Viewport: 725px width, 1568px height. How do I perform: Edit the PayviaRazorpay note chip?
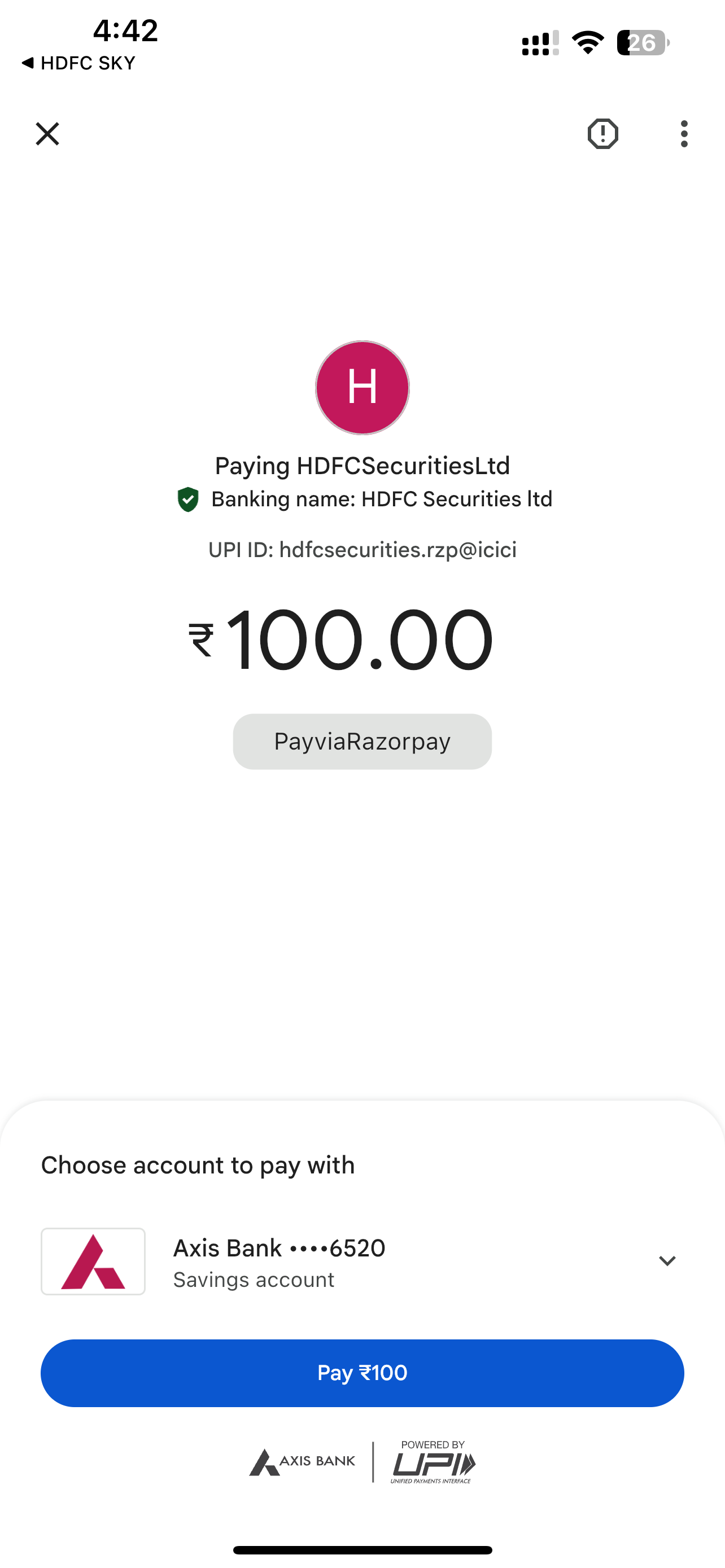click(x=362, y=742)
